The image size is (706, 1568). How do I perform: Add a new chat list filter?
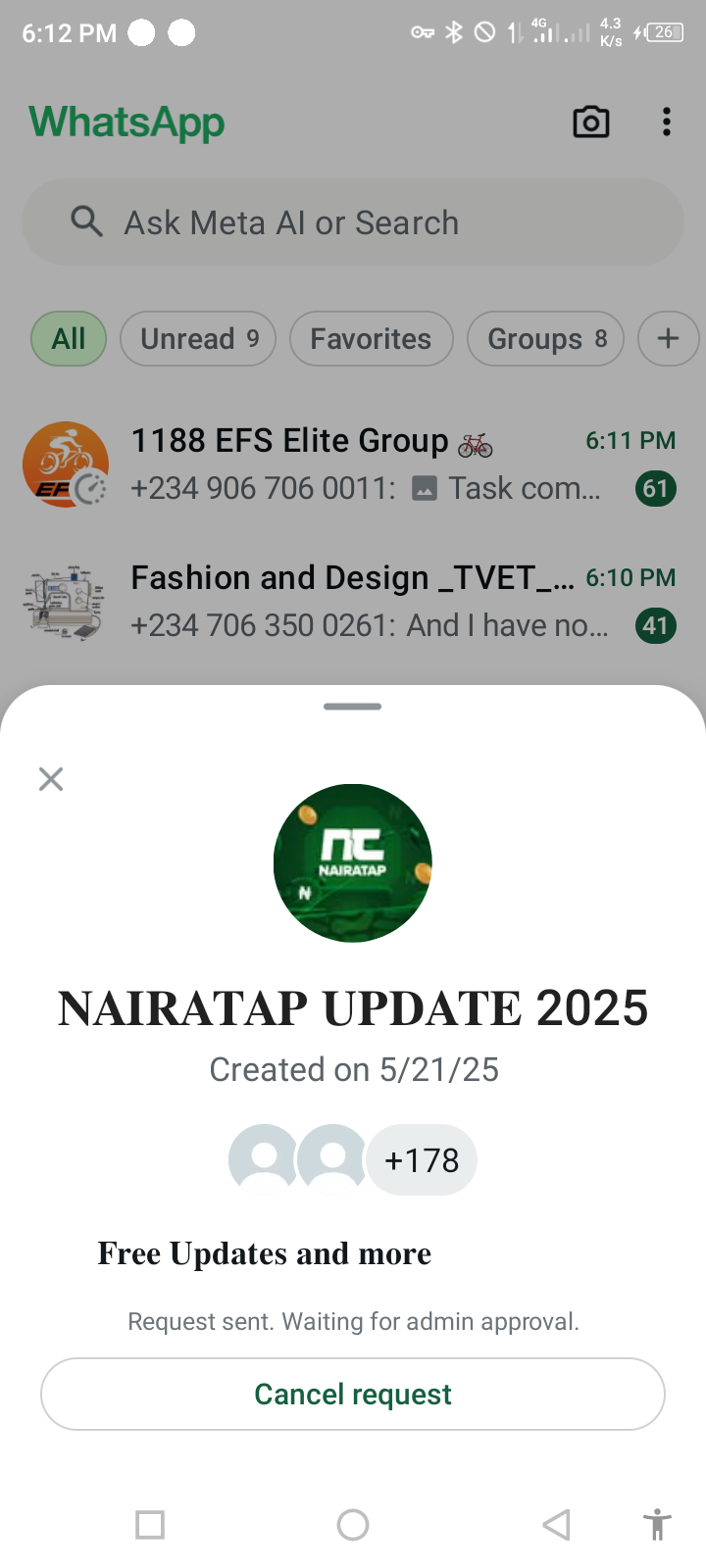(668, 339)
